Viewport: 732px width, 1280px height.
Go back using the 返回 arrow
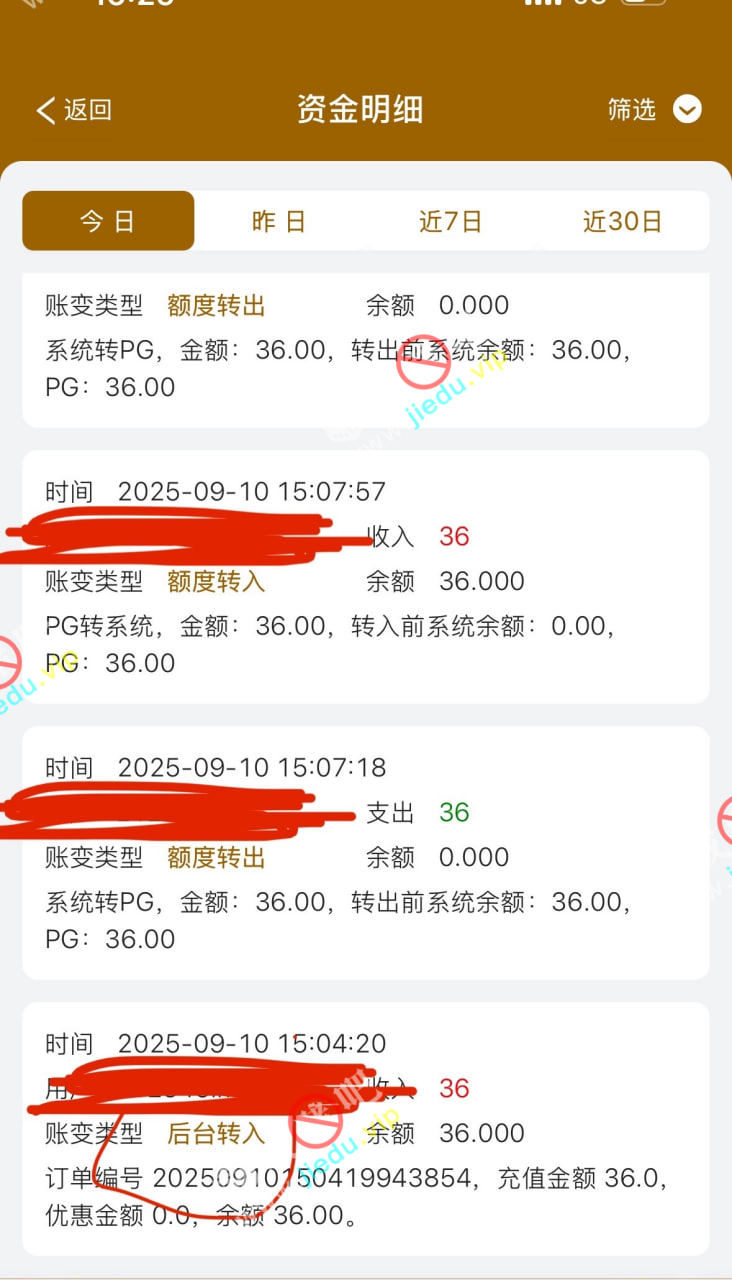coord(72,110)
